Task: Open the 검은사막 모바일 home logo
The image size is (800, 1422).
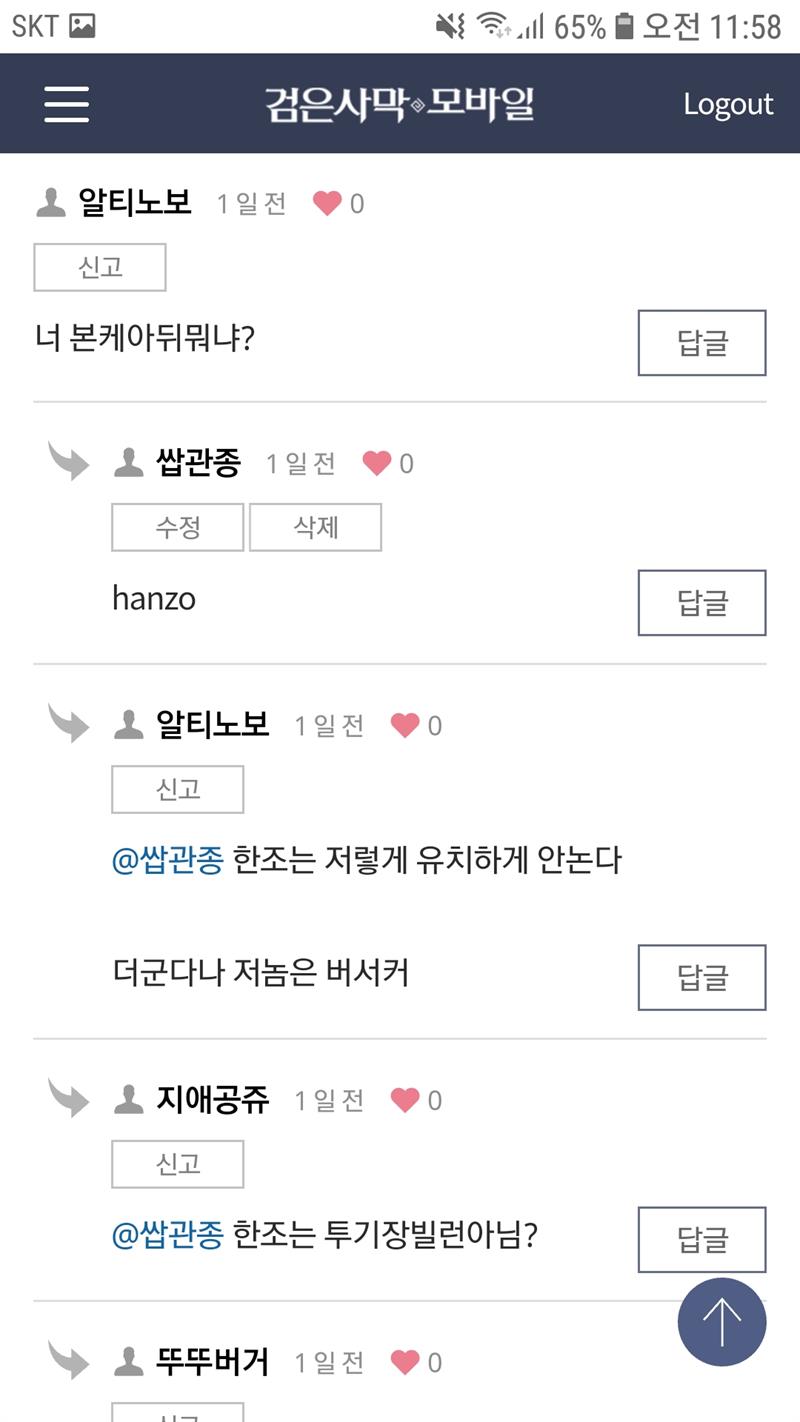Action: coord(400,104)
